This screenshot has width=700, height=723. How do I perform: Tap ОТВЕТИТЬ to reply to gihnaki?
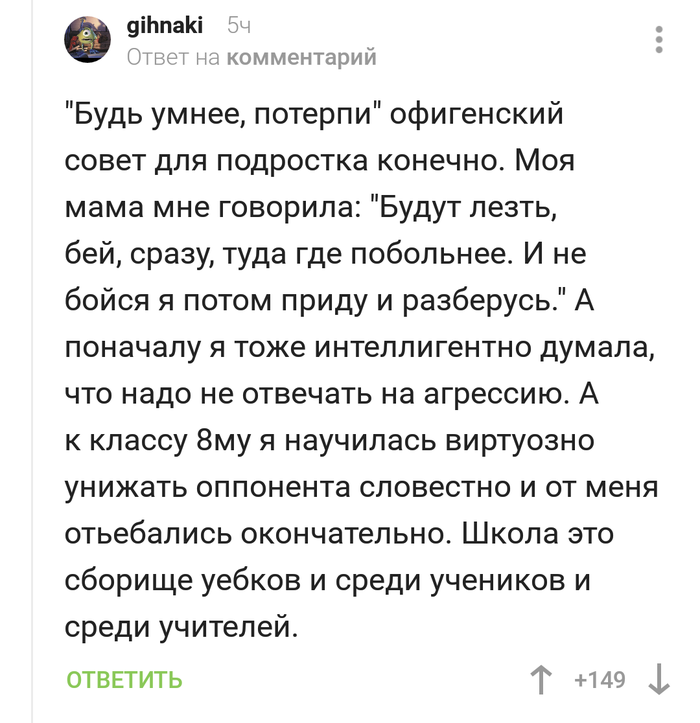click(x=124, y=680)
